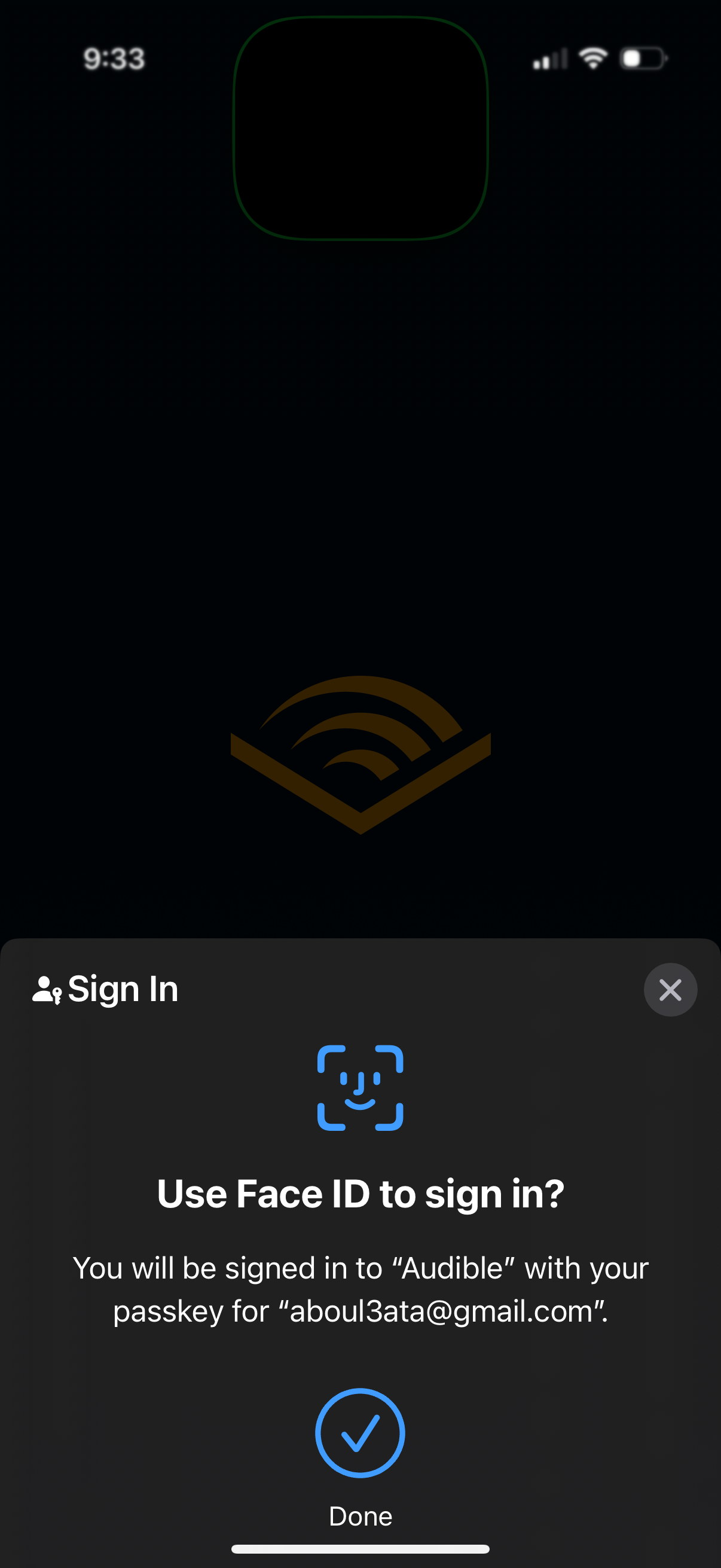Tap the Wi-Fi icon in the status bar
721x1568 pixels.
click(592, 58)
